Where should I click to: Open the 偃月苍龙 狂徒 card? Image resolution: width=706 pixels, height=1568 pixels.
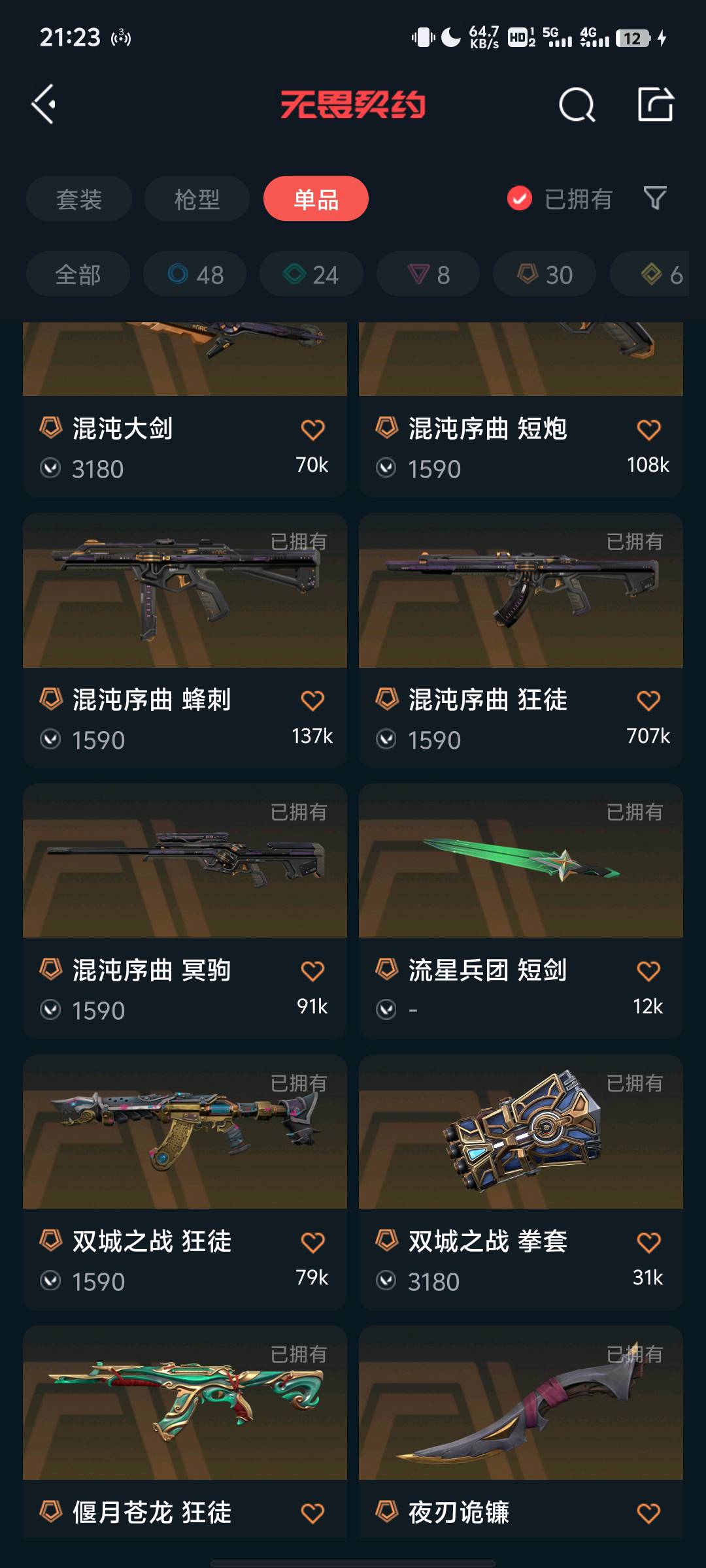(x=185, y=1432)
